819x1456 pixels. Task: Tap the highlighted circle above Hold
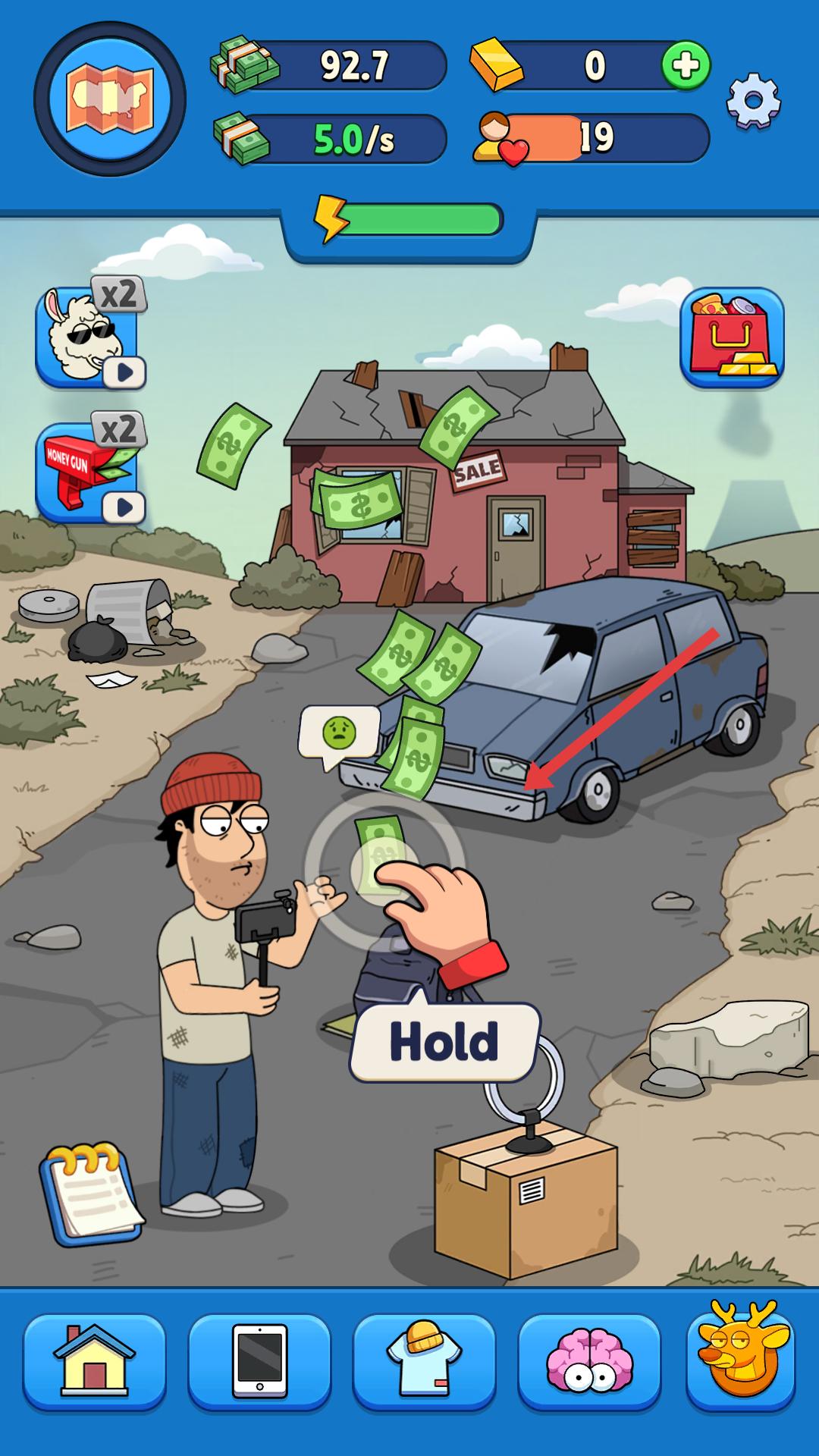pos(384,869)
